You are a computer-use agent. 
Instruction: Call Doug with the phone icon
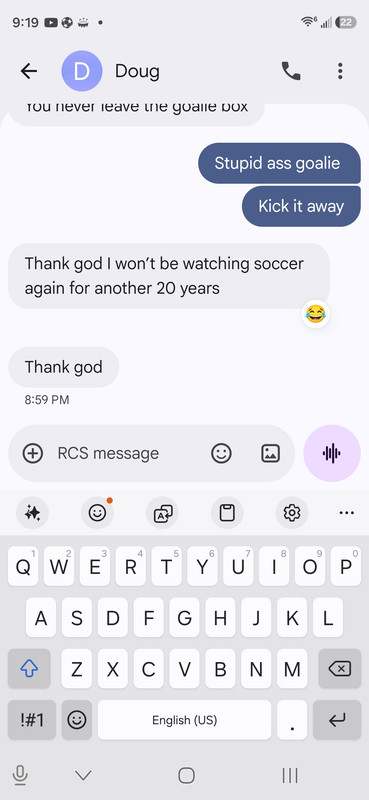pyautogui.click(x=291, y=71)
